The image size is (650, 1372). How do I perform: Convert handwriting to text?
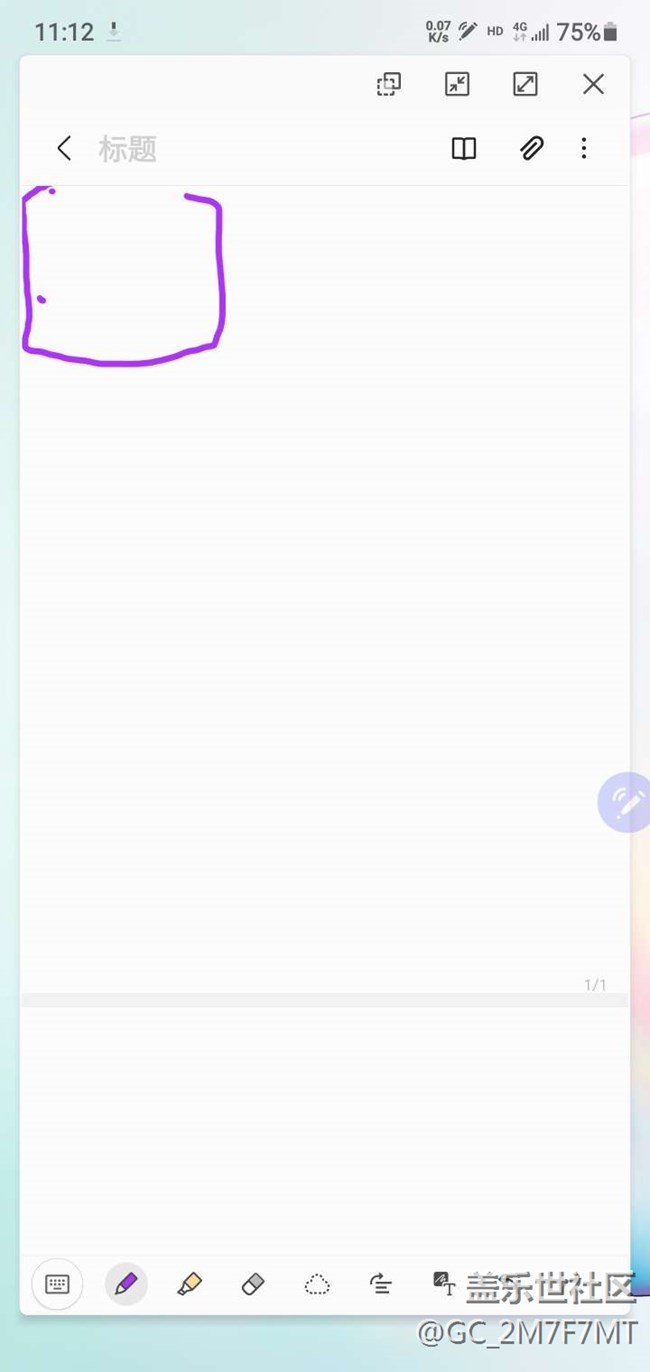pyautogui.click(x=444, y=1284)
